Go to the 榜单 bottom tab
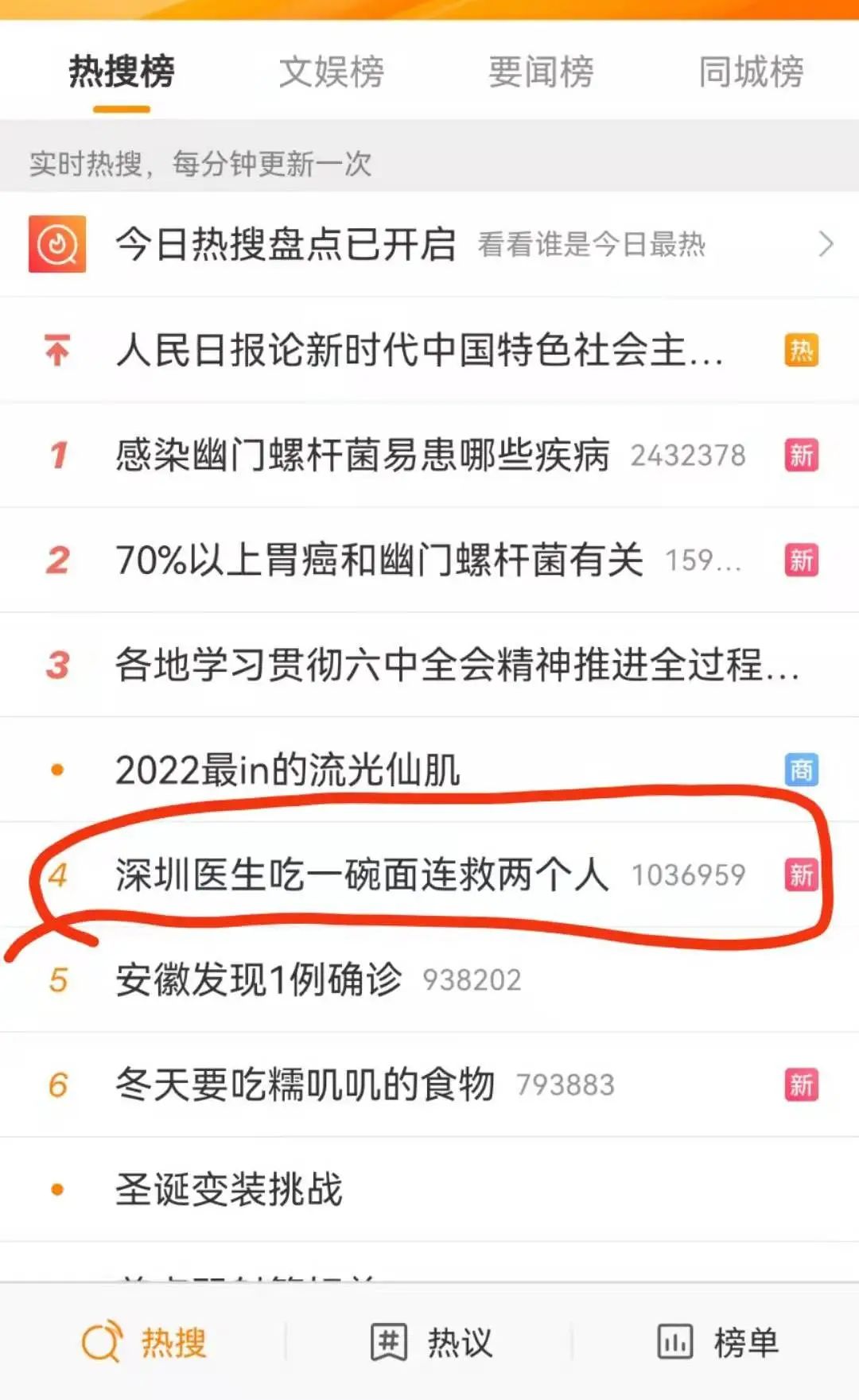859x1400 pixels. point(717,1343)
